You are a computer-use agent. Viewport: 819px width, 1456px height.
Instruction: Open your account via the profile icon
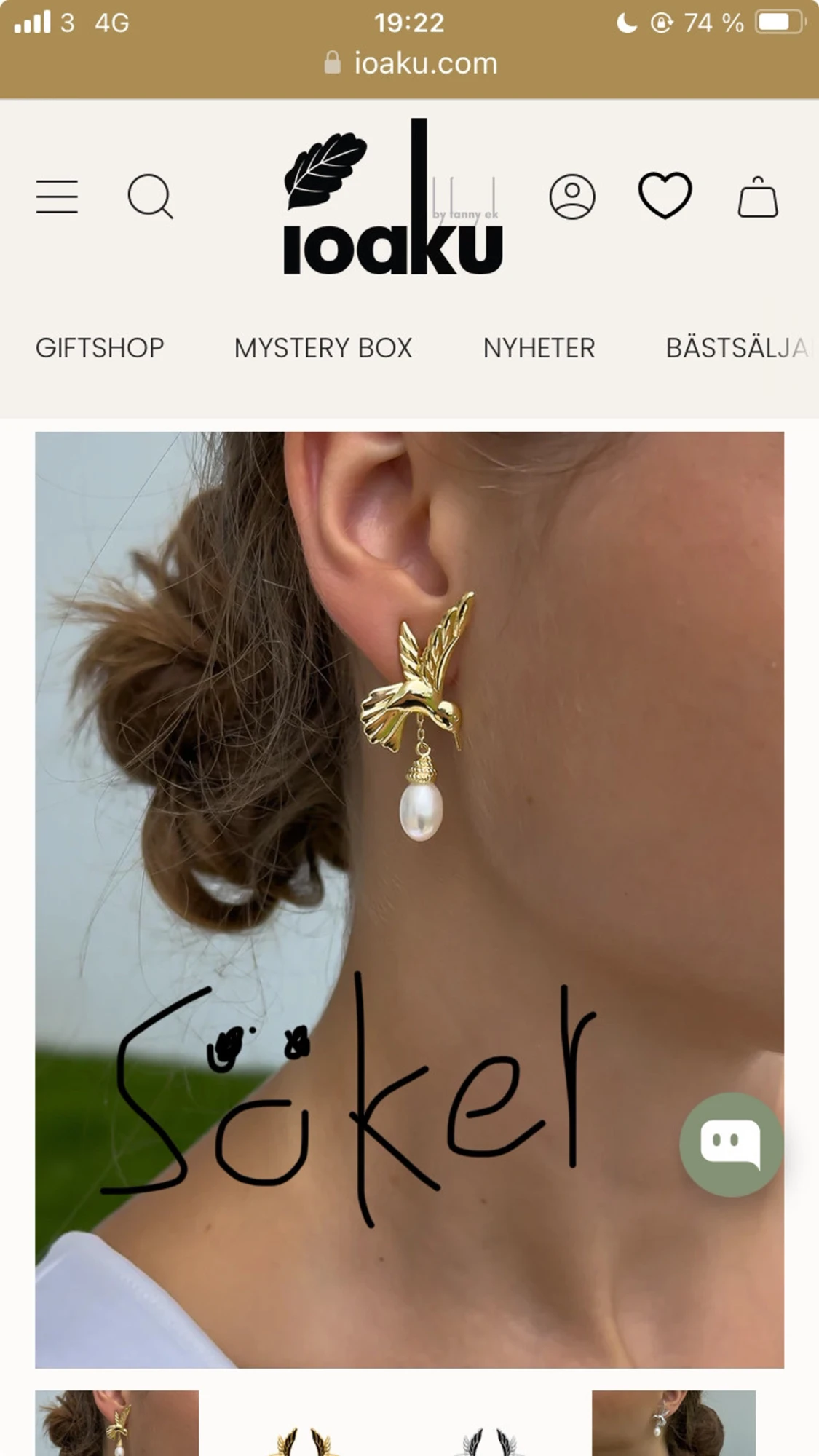[x=572, y=196]
